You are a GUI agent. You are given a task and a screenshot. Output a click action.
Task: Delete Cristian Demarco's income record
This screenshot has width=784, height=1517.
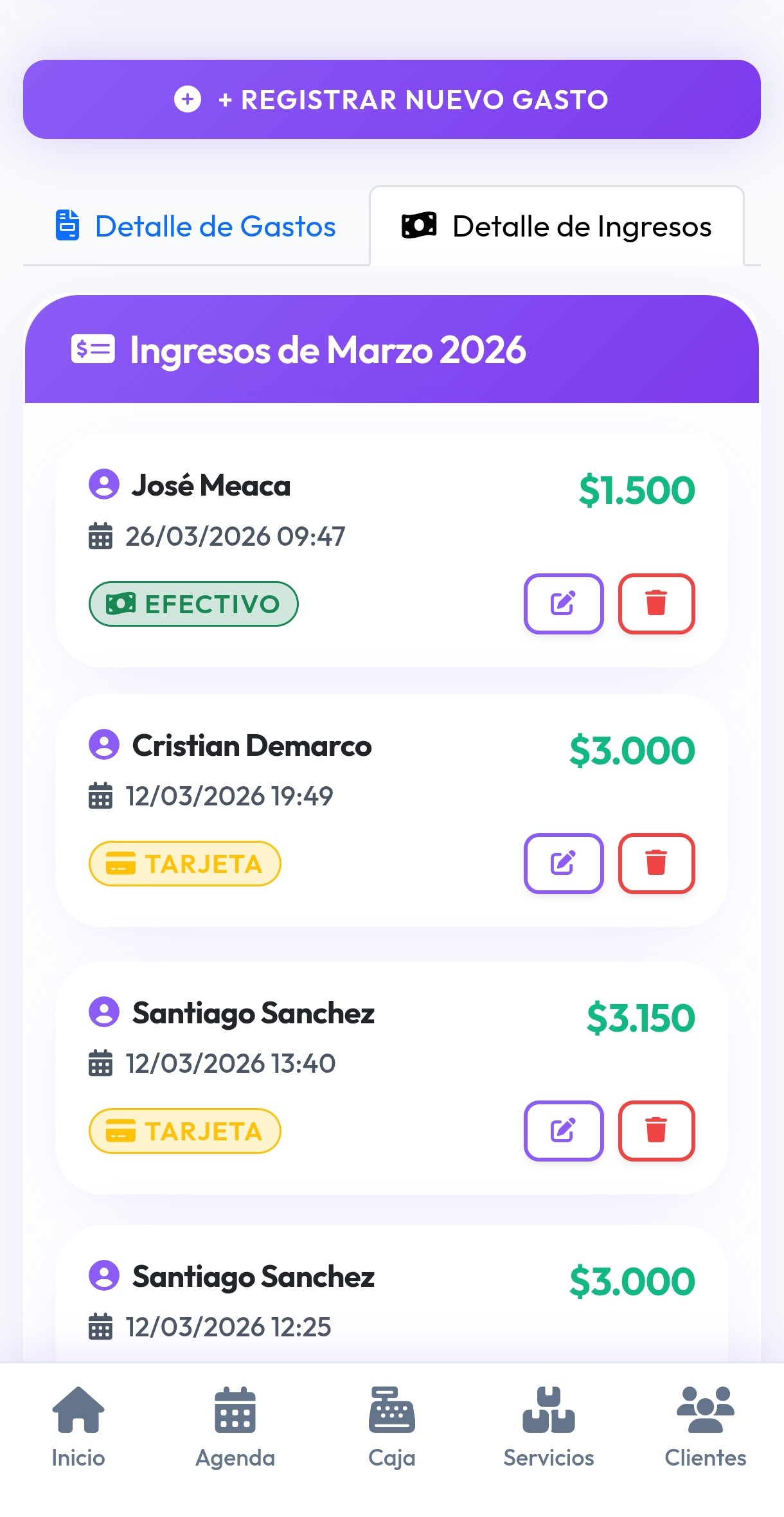(x=657, y=863)
